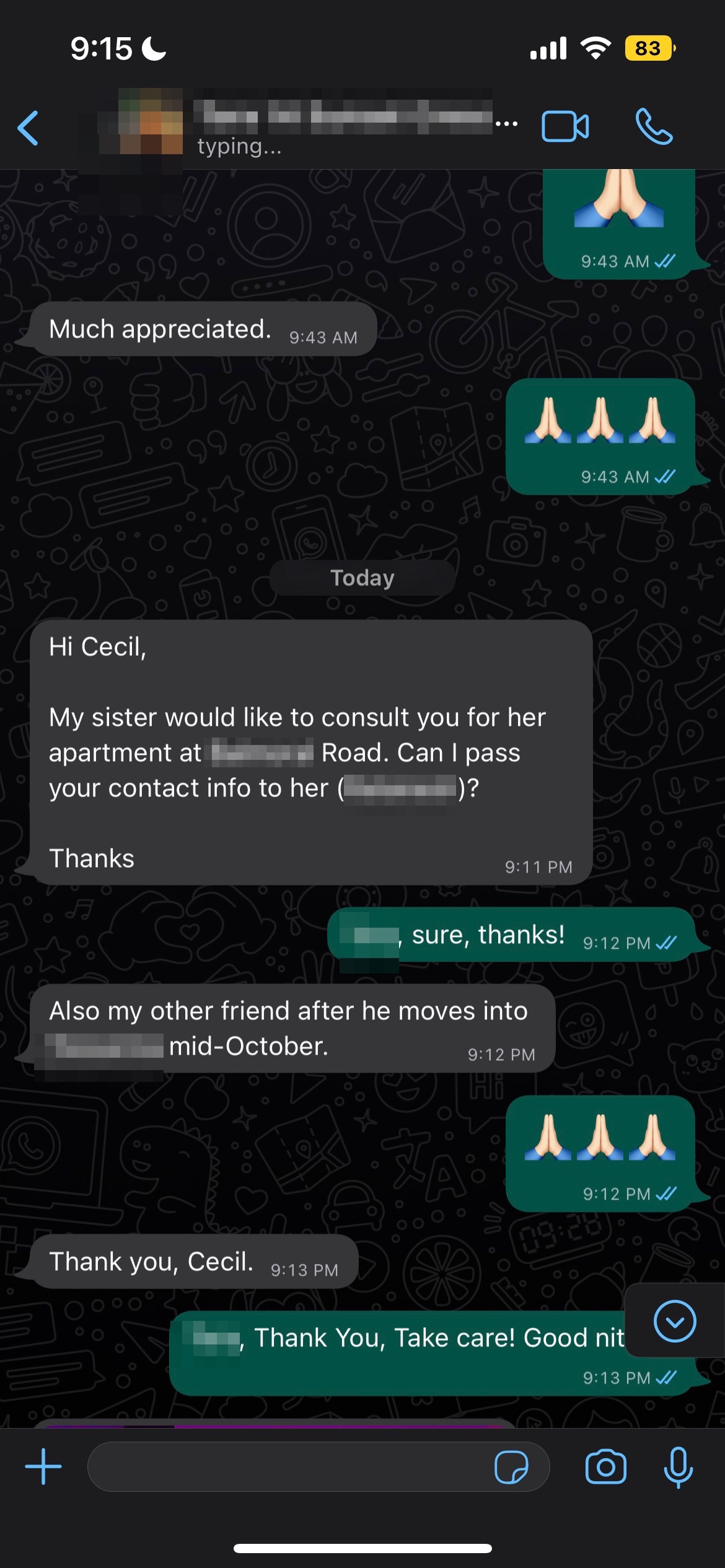
Task: Record a voice message with the microphone
Action: [x=678, y=1466]
